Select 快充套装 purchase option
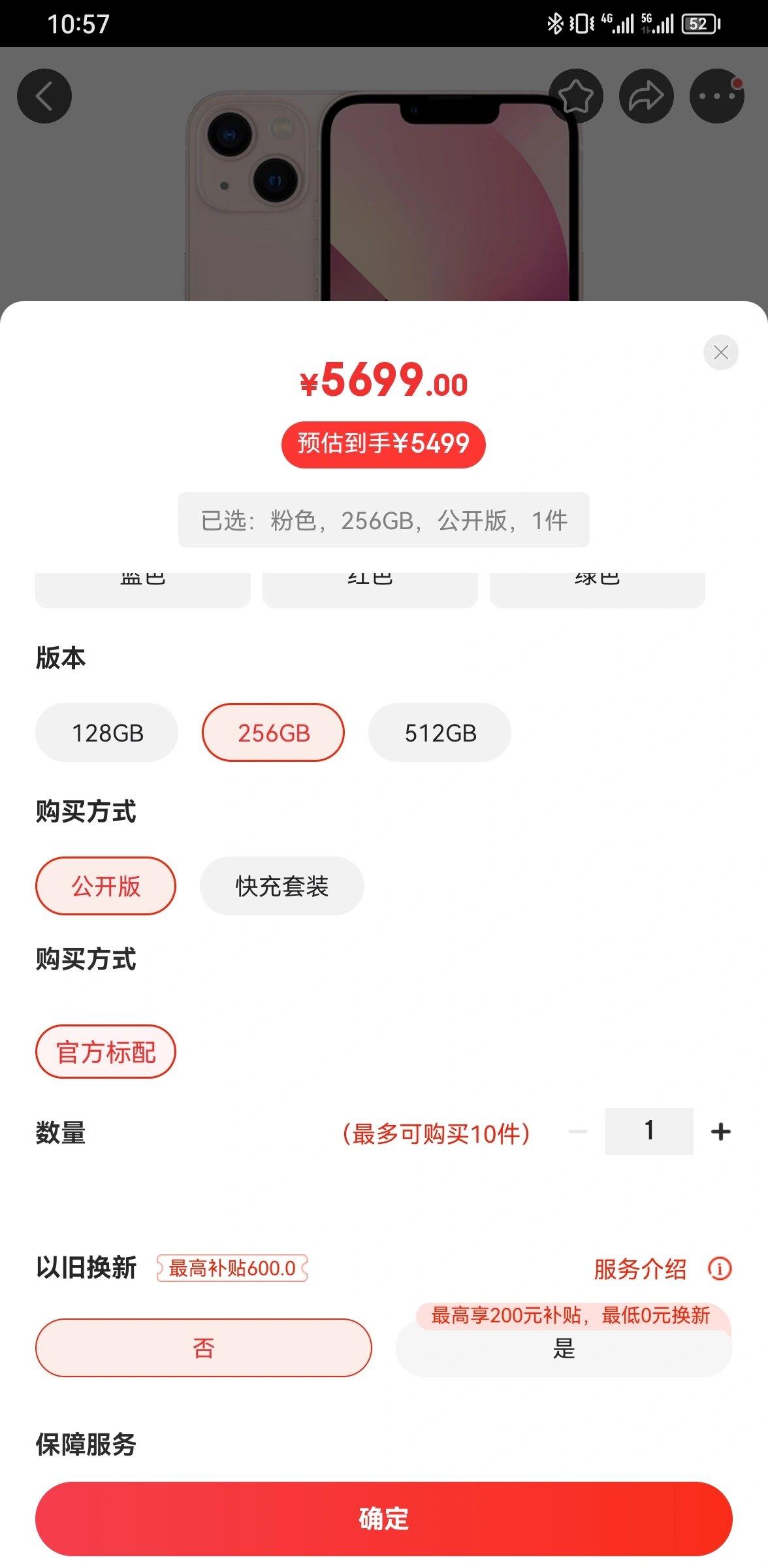 point(281,887)
